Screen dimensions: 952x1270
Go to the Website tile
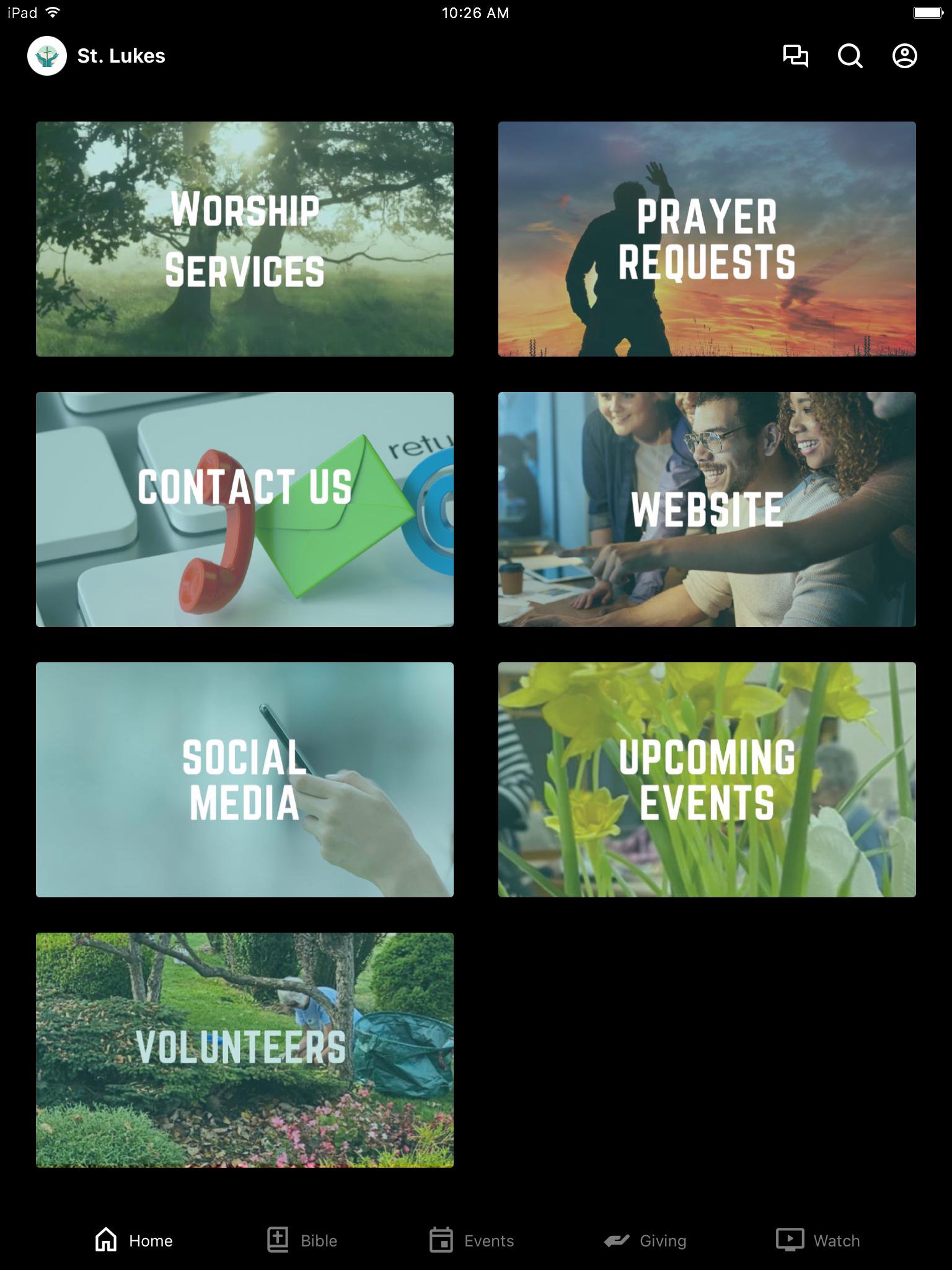pyautogui.click(x=707, y=509)
